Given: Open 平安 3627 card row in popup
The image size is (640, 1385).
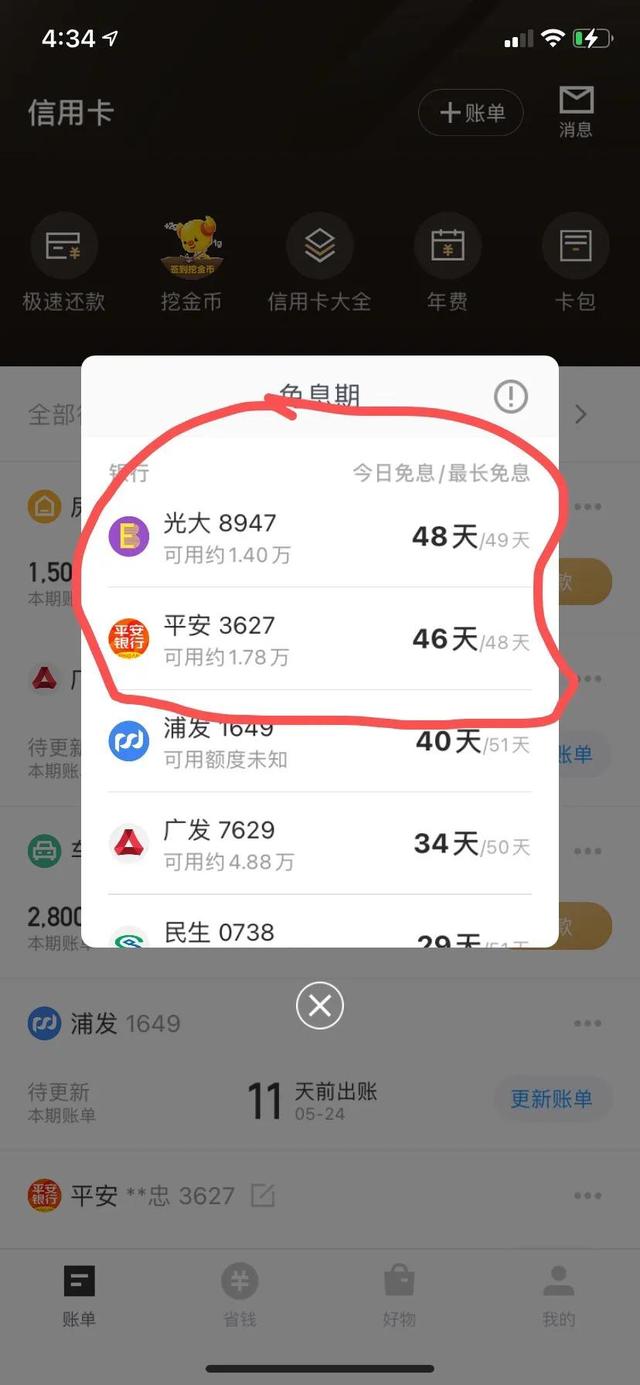Looking at the screenshot, I should coord(320,639).
